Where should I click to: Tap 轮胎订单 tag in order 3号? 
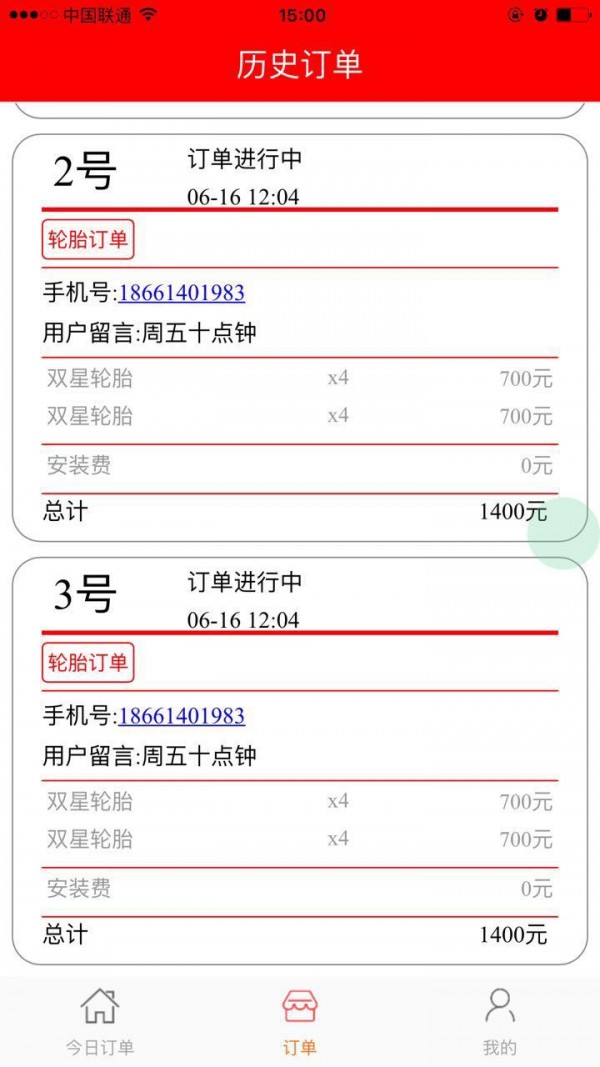coord(88,663)
